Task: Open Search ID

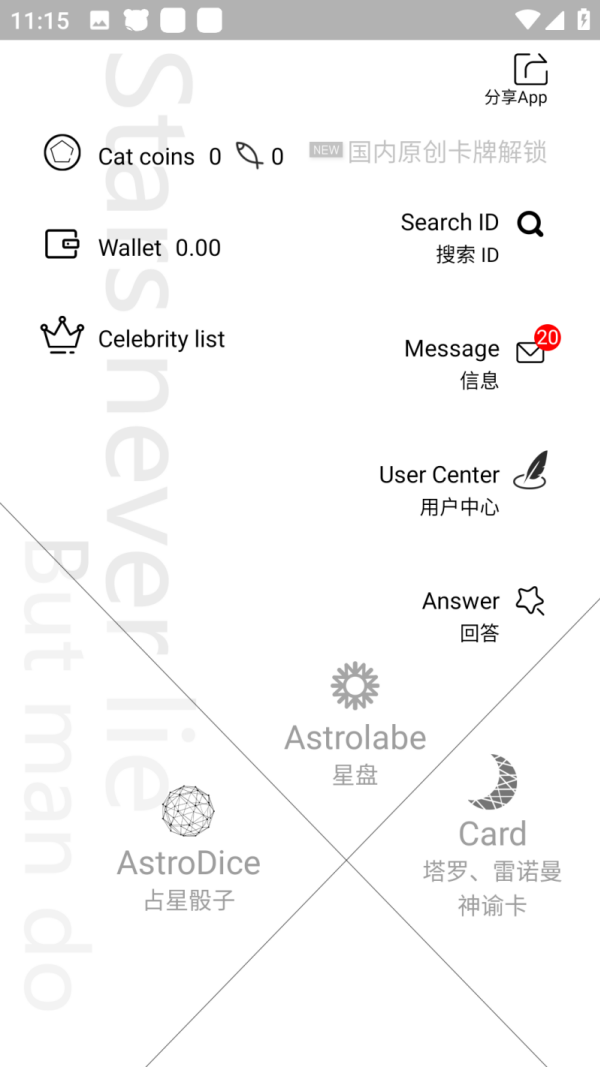Action: pyautogui.click(x=472, y=237)
